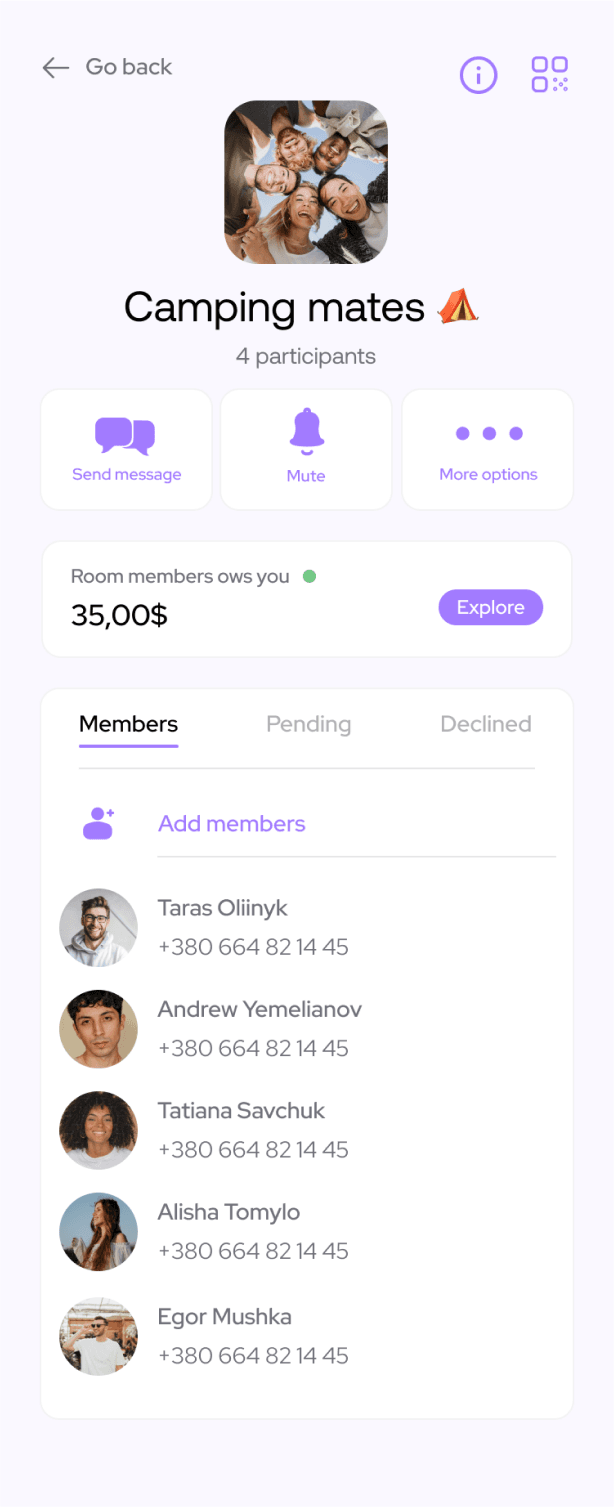
Task: Open More options
Action: click(488, 450)
